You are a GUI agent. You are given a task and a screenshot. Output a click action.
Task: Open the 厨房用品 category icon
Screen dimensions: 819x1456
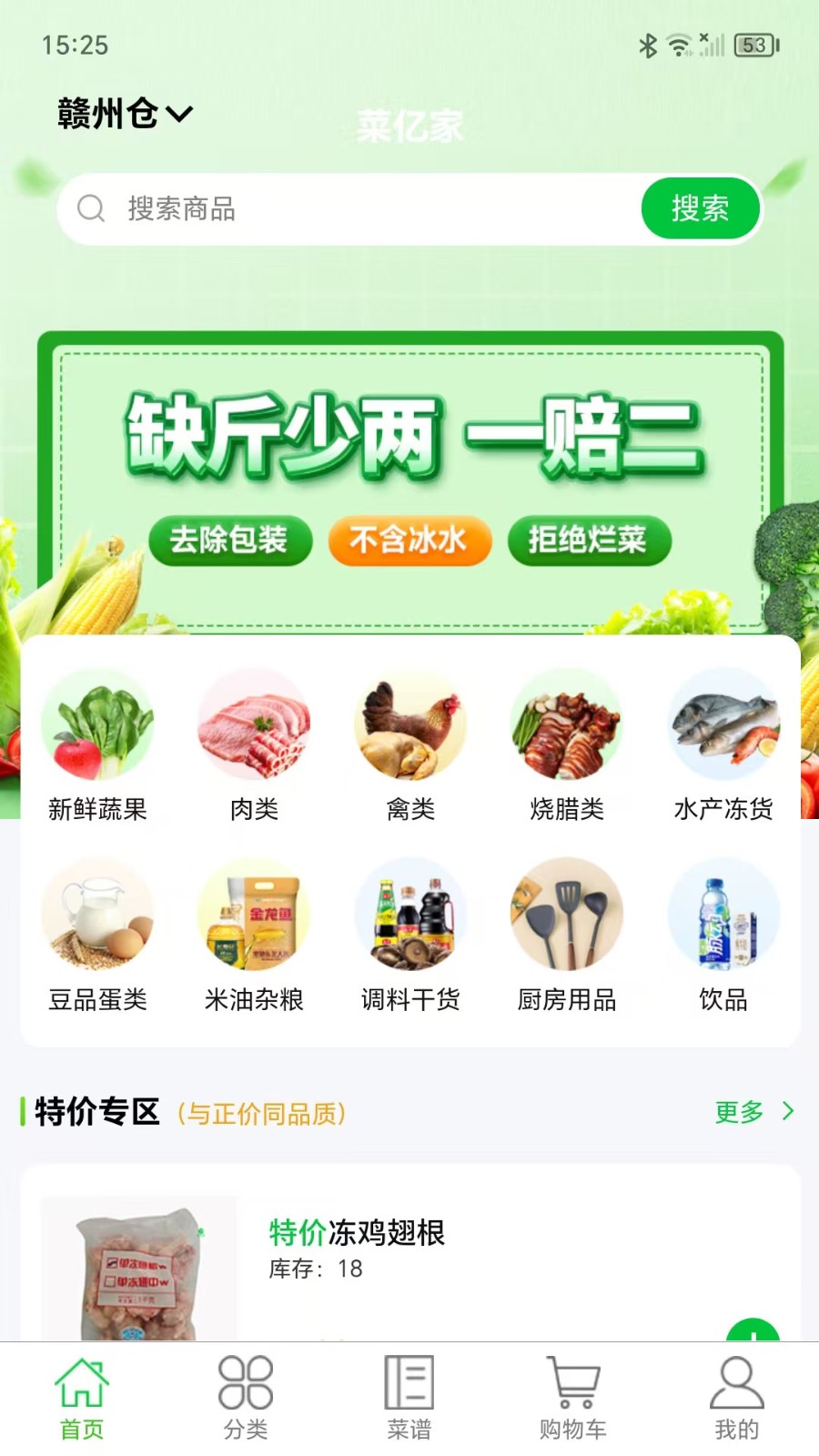[x=566, y=916]
